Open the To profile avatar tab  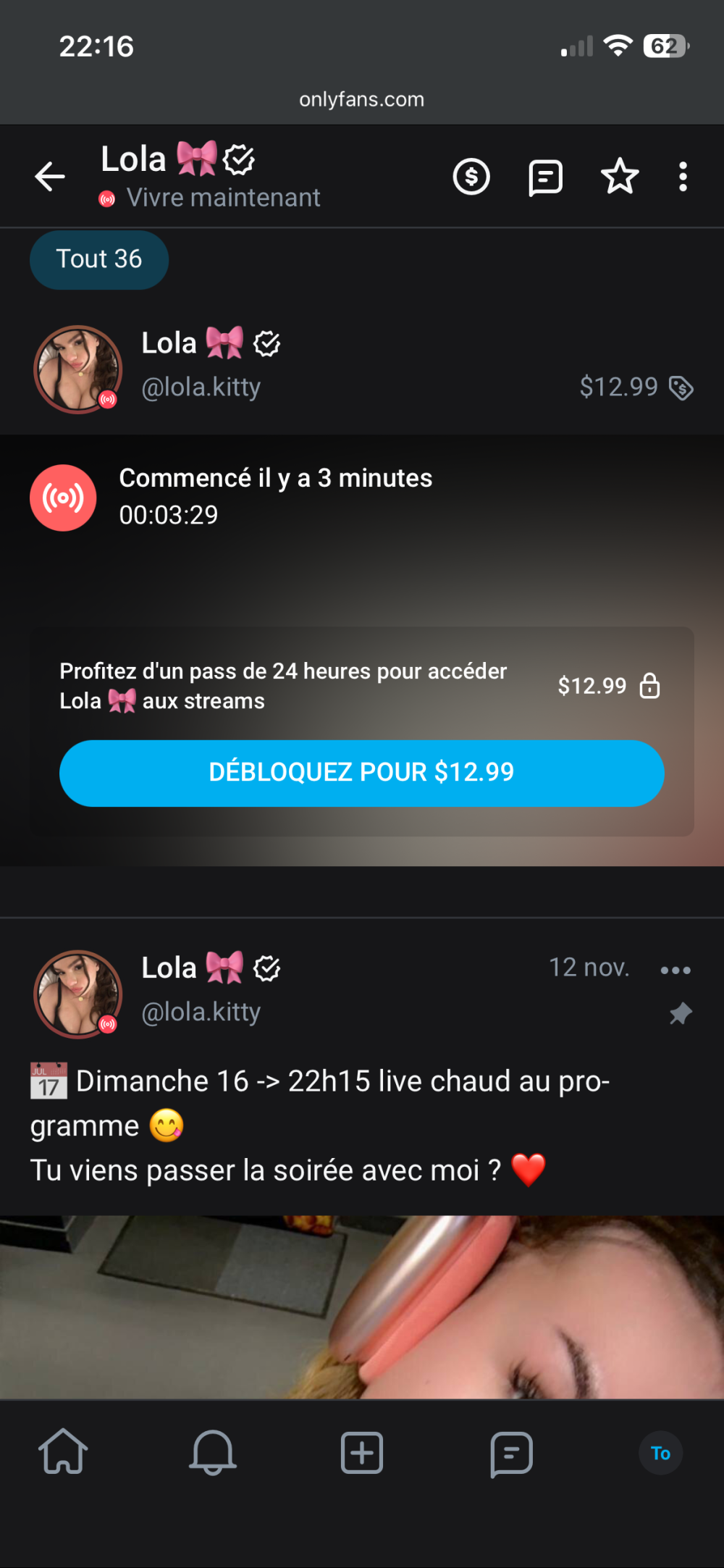pyautogui.click(x=660, y=1453)
